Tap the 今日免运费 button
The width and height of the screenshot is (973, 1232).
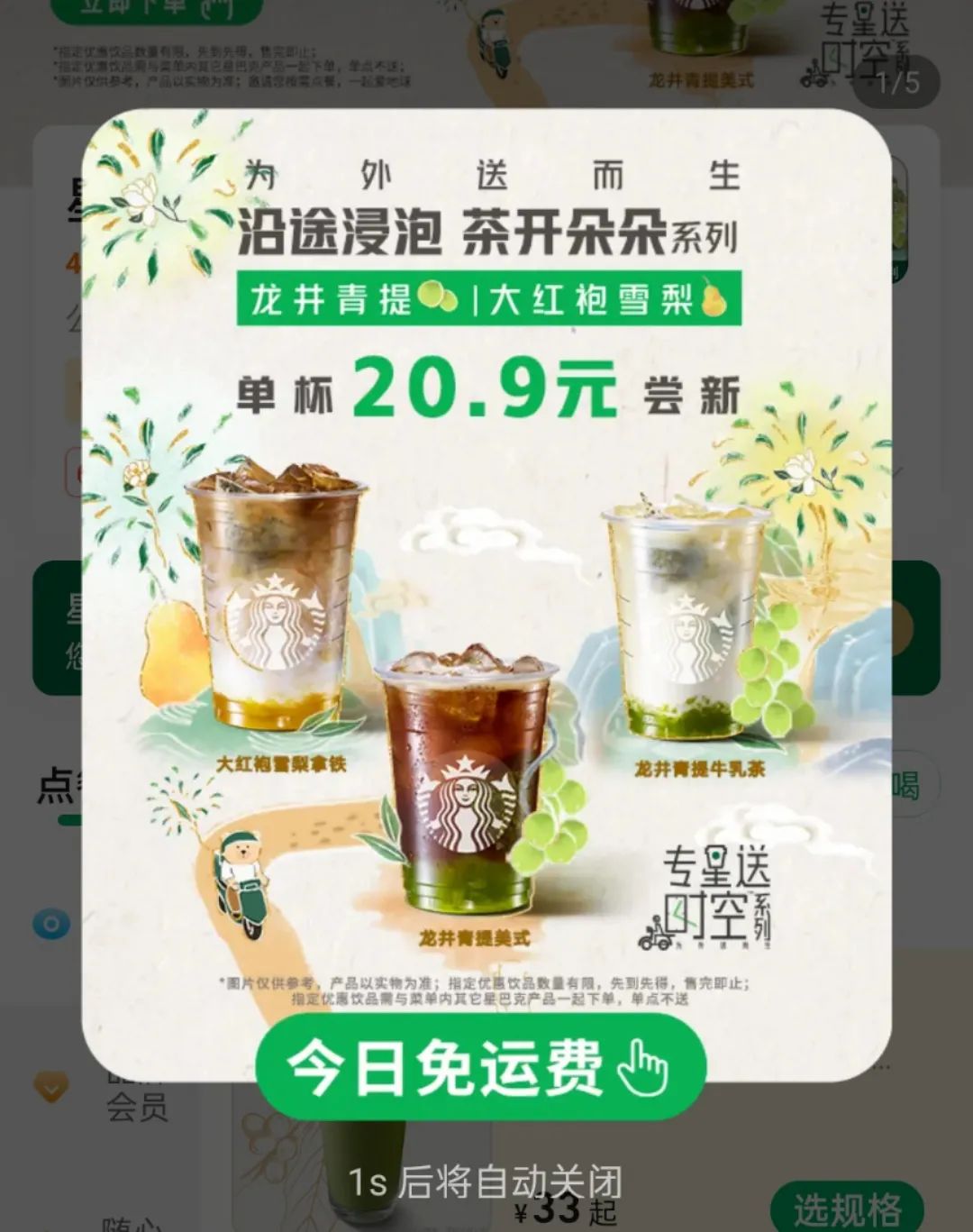(480, 1067)
